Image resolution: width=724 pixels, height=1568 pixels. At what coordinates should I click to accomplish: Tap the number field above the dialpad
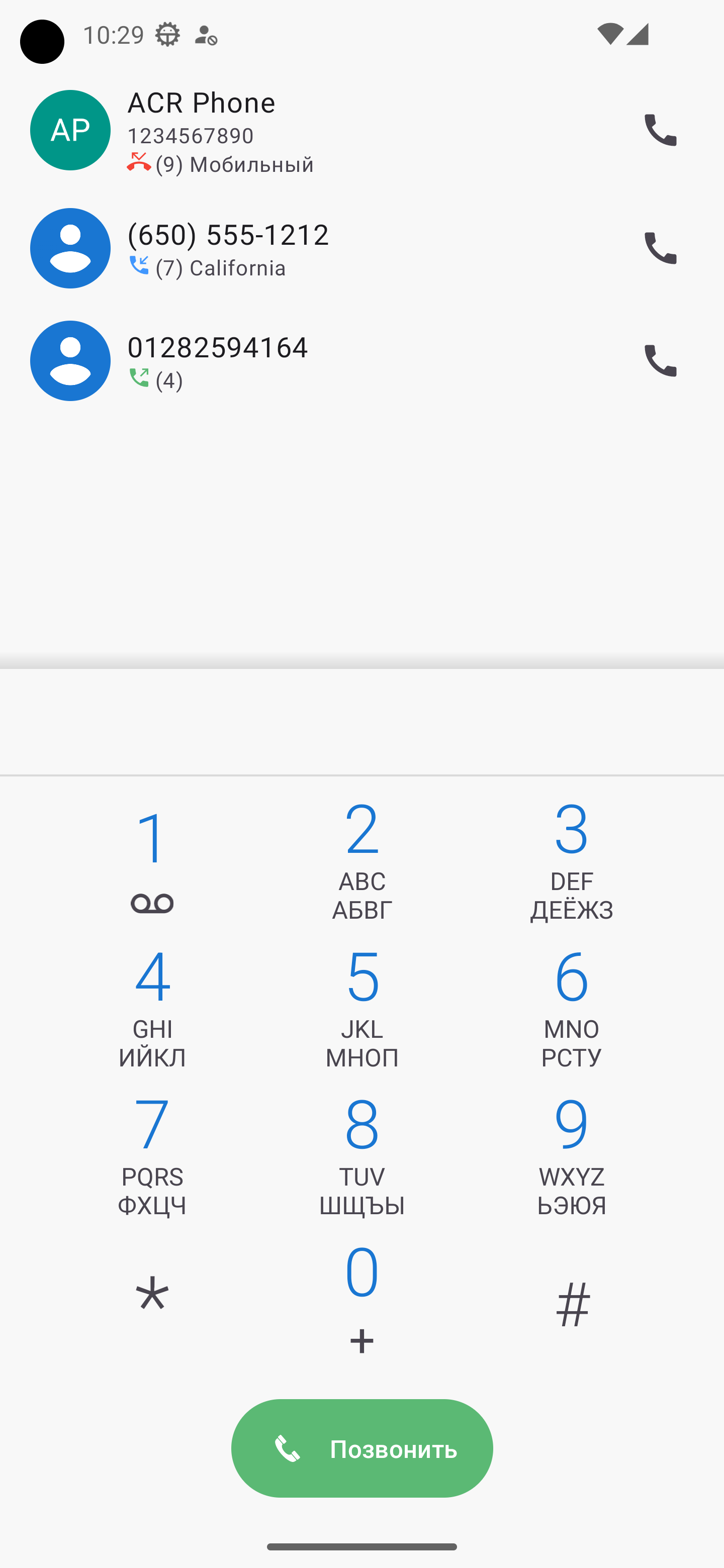(361, 722)
